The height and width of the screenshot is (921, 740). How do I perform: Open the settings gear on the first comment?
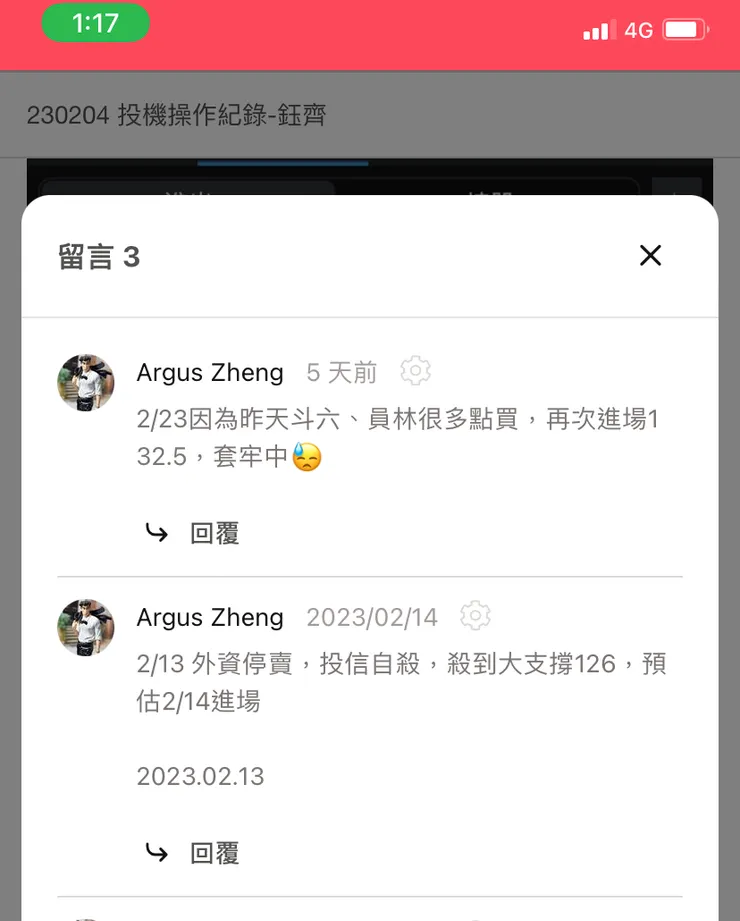pyautogui.click(x=415, y=370)
